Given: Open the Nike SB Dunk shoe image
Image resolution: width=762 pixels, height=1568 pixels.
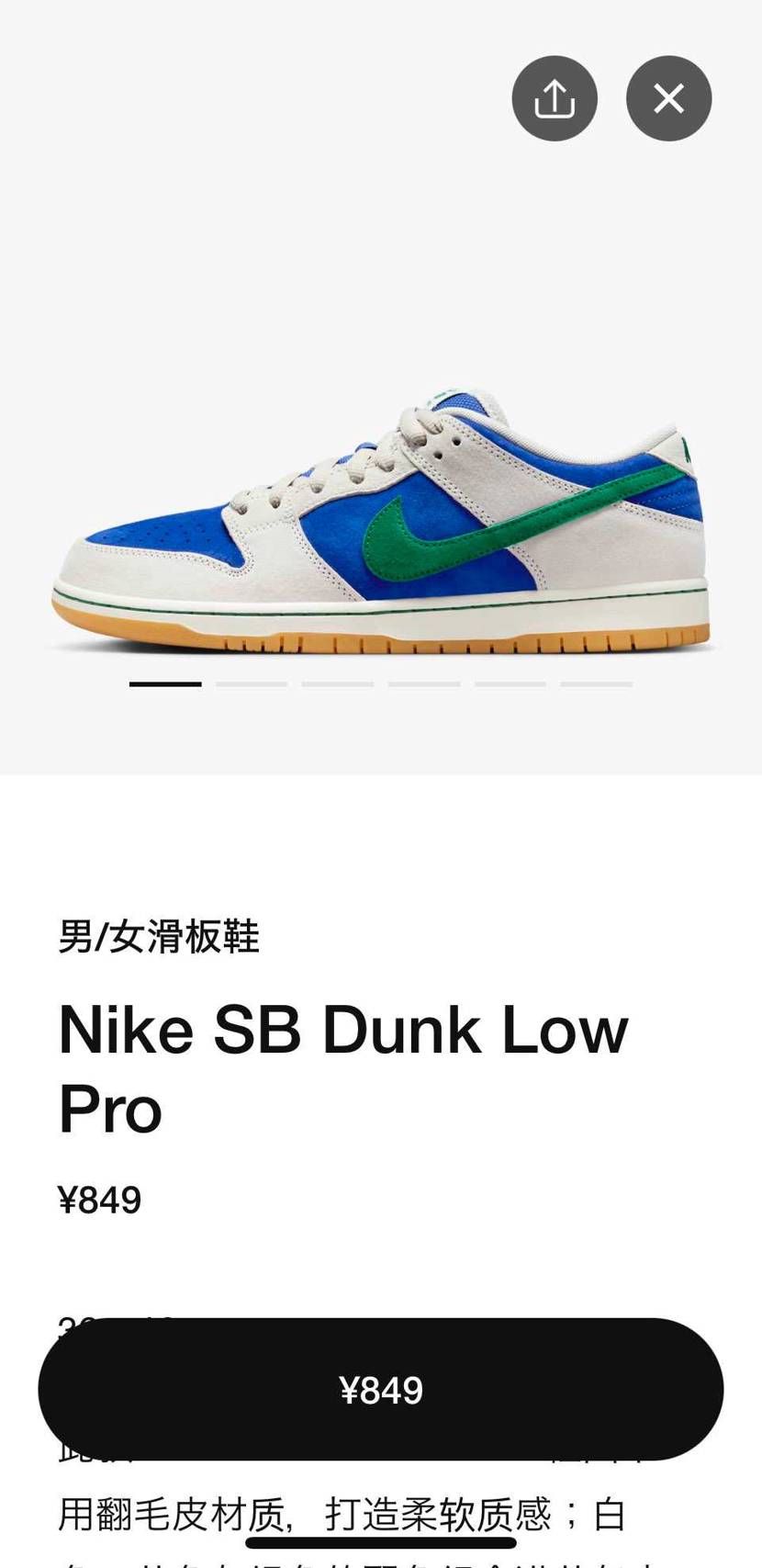Looking at the screenshot, I should [381, 524].
